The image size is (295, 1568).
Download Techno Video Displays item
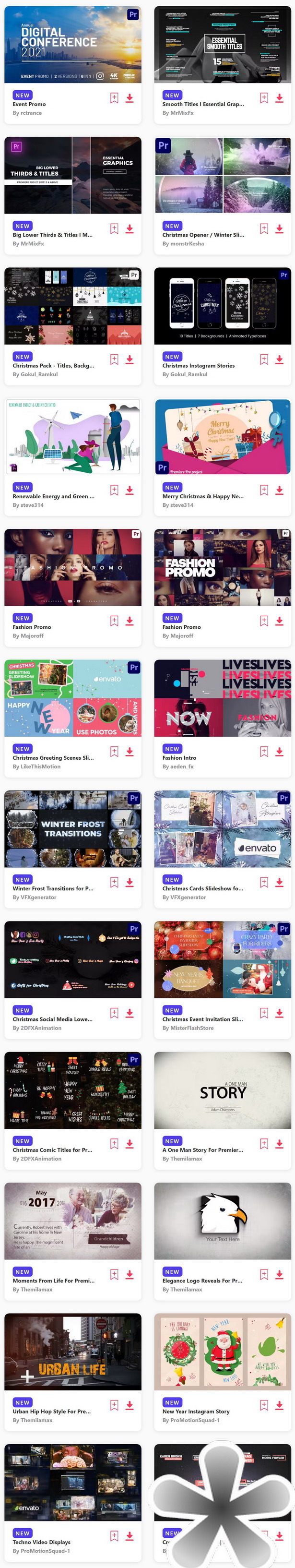(x=130, y=1536)
